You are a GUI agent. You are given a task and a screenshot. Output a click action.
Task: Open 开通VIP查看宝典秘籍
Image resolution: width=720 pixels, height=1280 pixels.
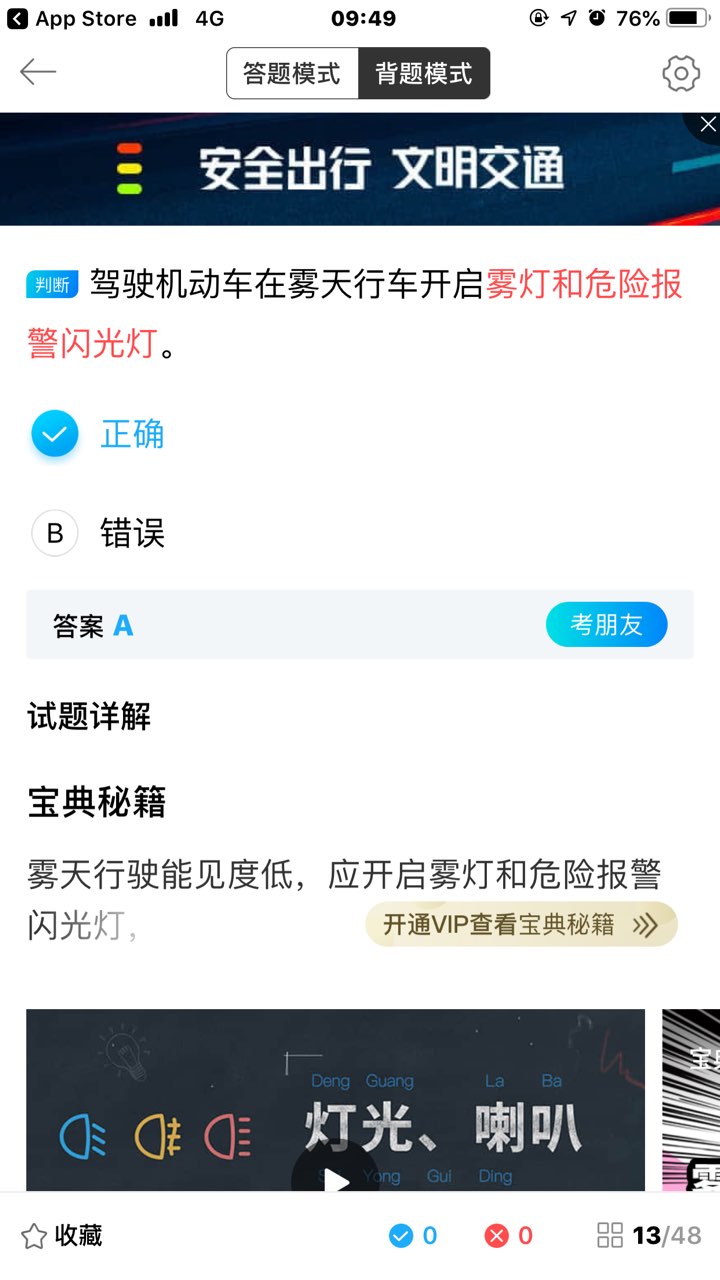pos(521,924)
